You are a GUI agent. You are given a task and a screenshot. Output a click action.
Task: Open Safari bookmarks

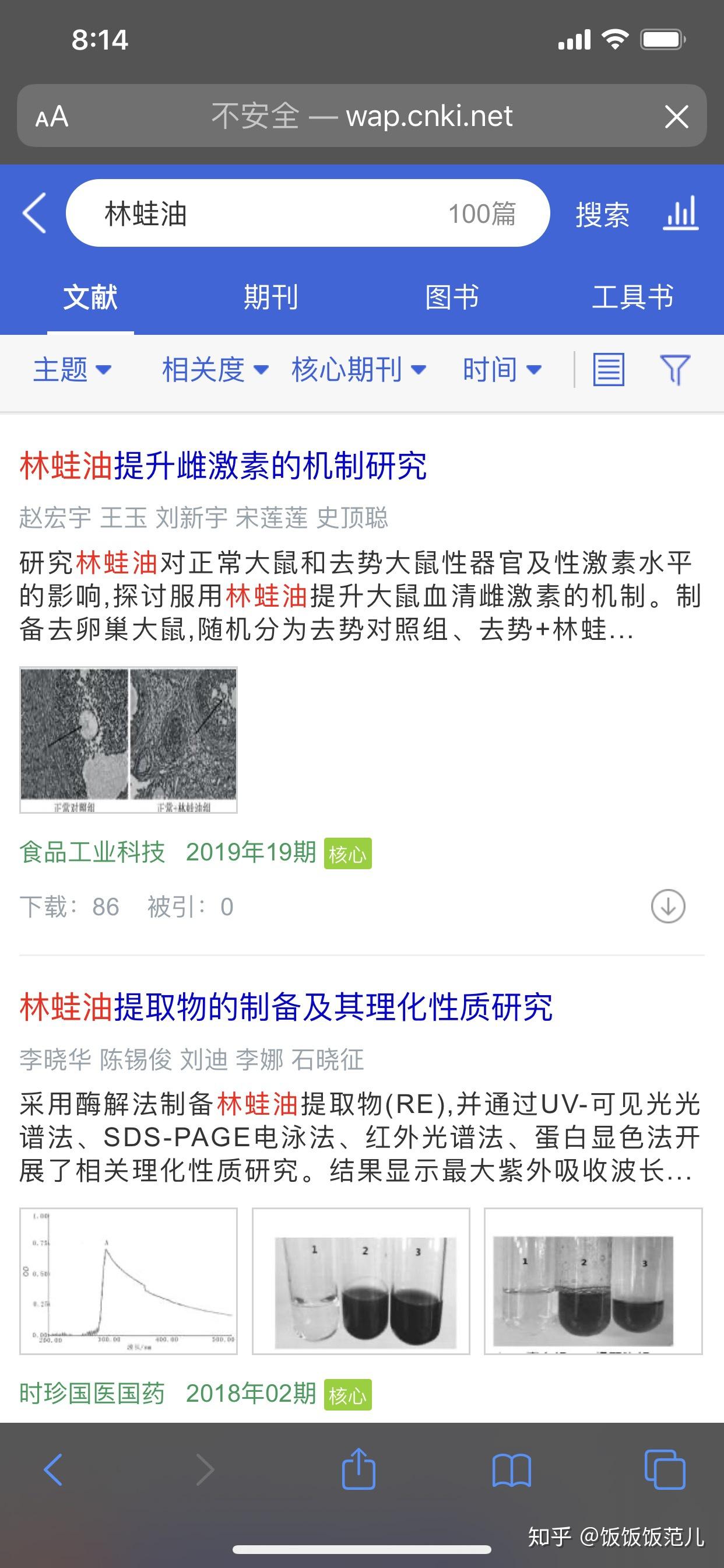tap(511, 1470)
